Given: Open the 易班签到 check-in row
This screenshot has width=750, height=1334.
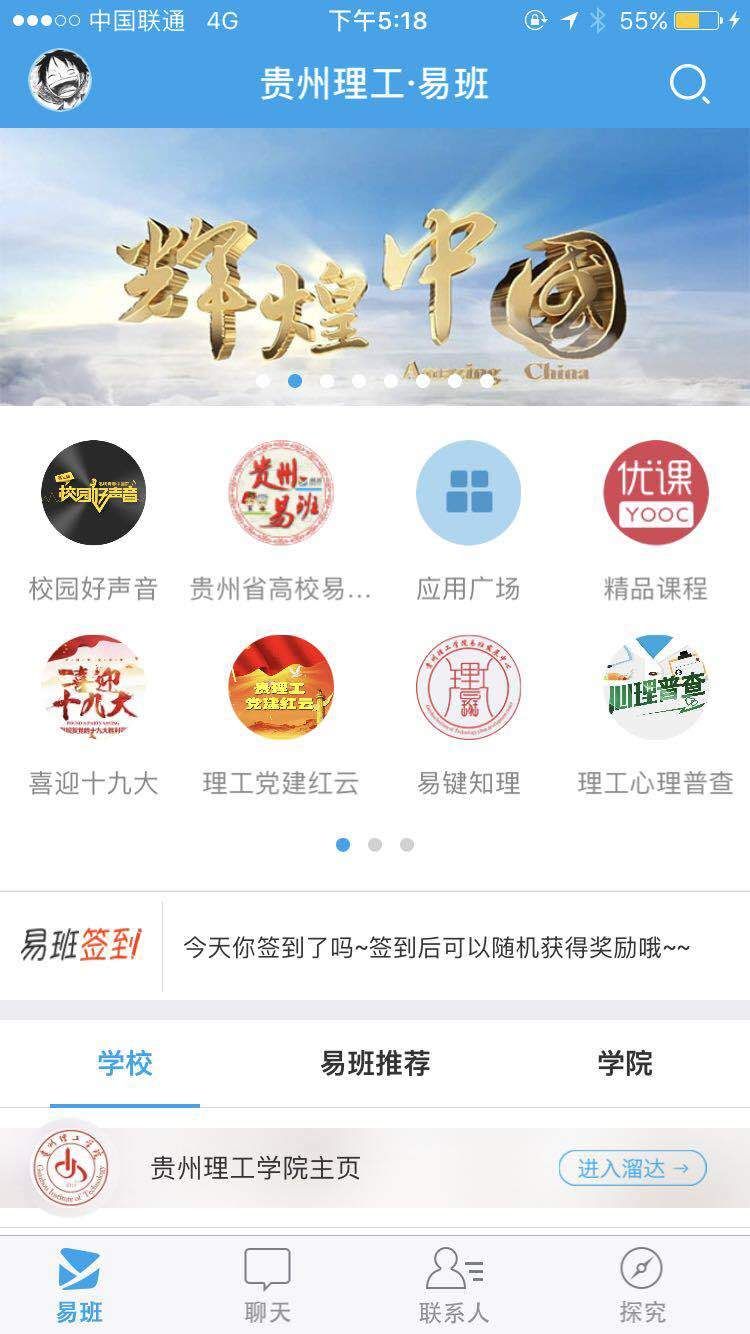Looking at the screenshot, I should pyautogui.click(x=375, y=946).
